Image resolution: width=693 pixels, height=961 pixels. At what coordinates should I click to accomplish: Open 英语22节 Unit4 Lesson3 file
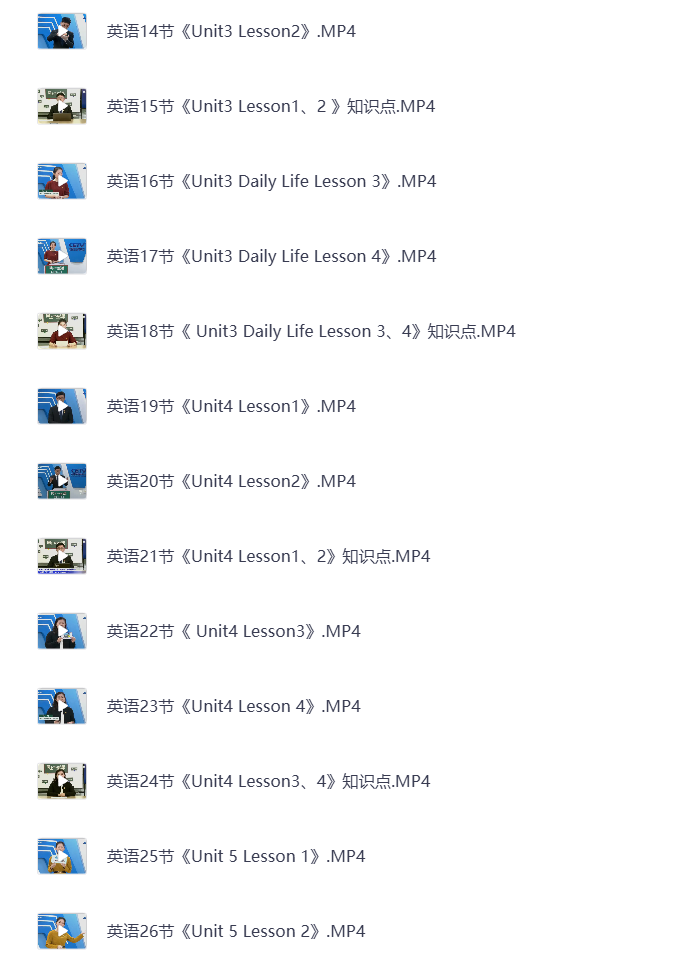pyautogui.click(x=233, y=631)
